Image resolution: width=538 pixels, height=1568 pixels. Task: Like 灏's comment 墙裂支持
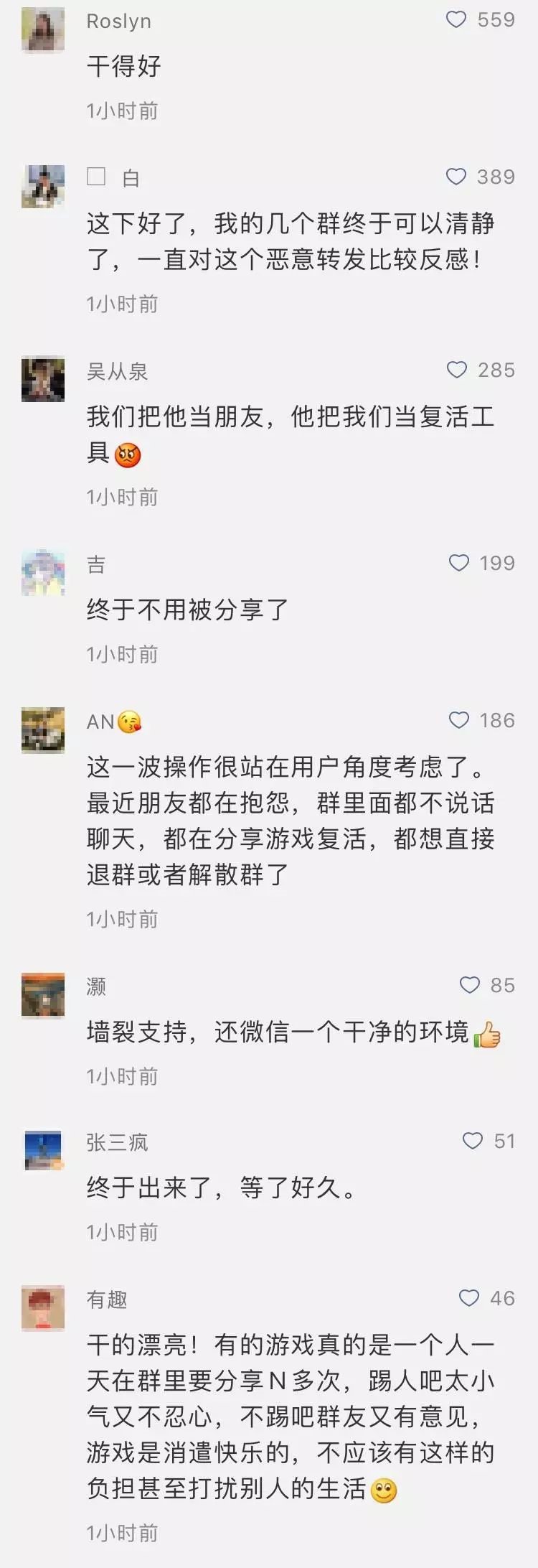469,985
